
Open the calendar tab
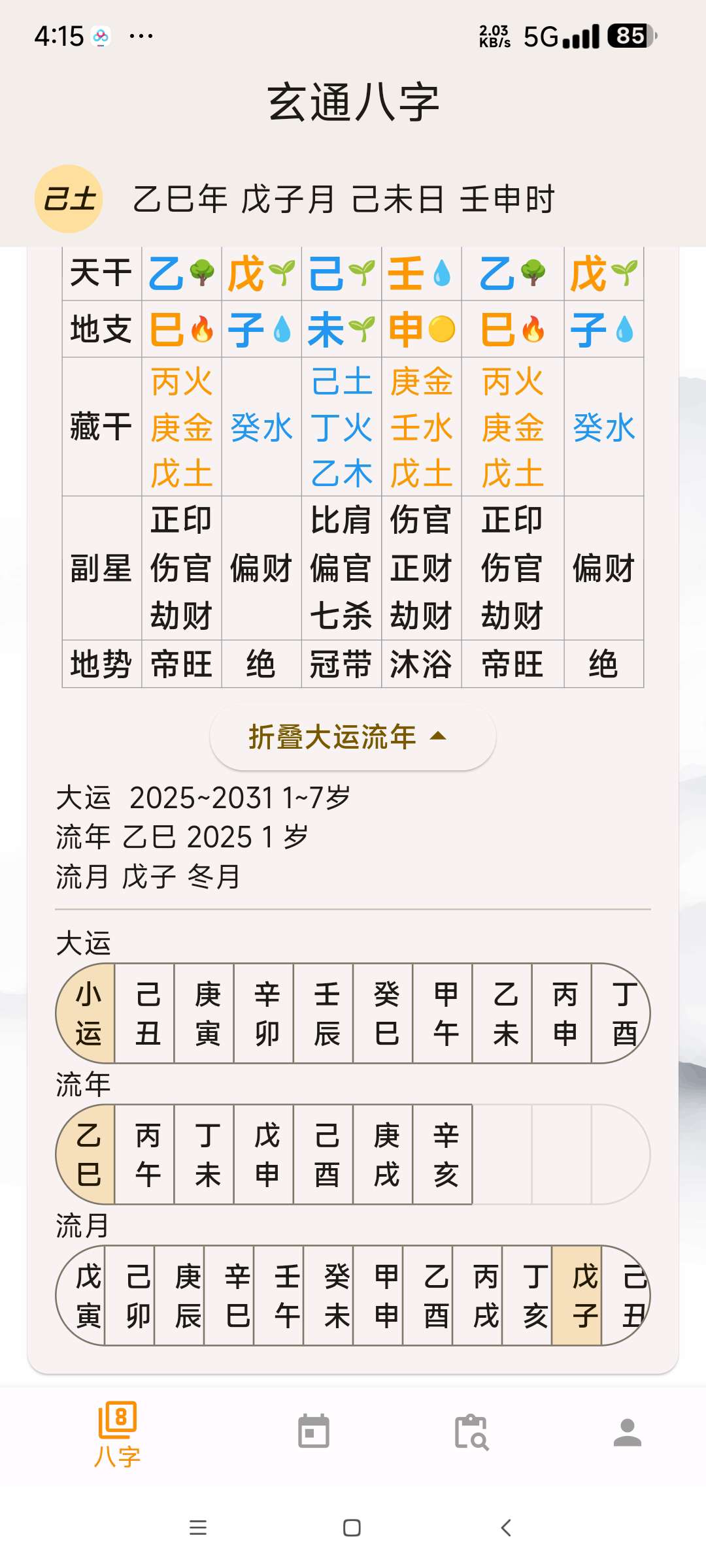tap(313, 1432)
